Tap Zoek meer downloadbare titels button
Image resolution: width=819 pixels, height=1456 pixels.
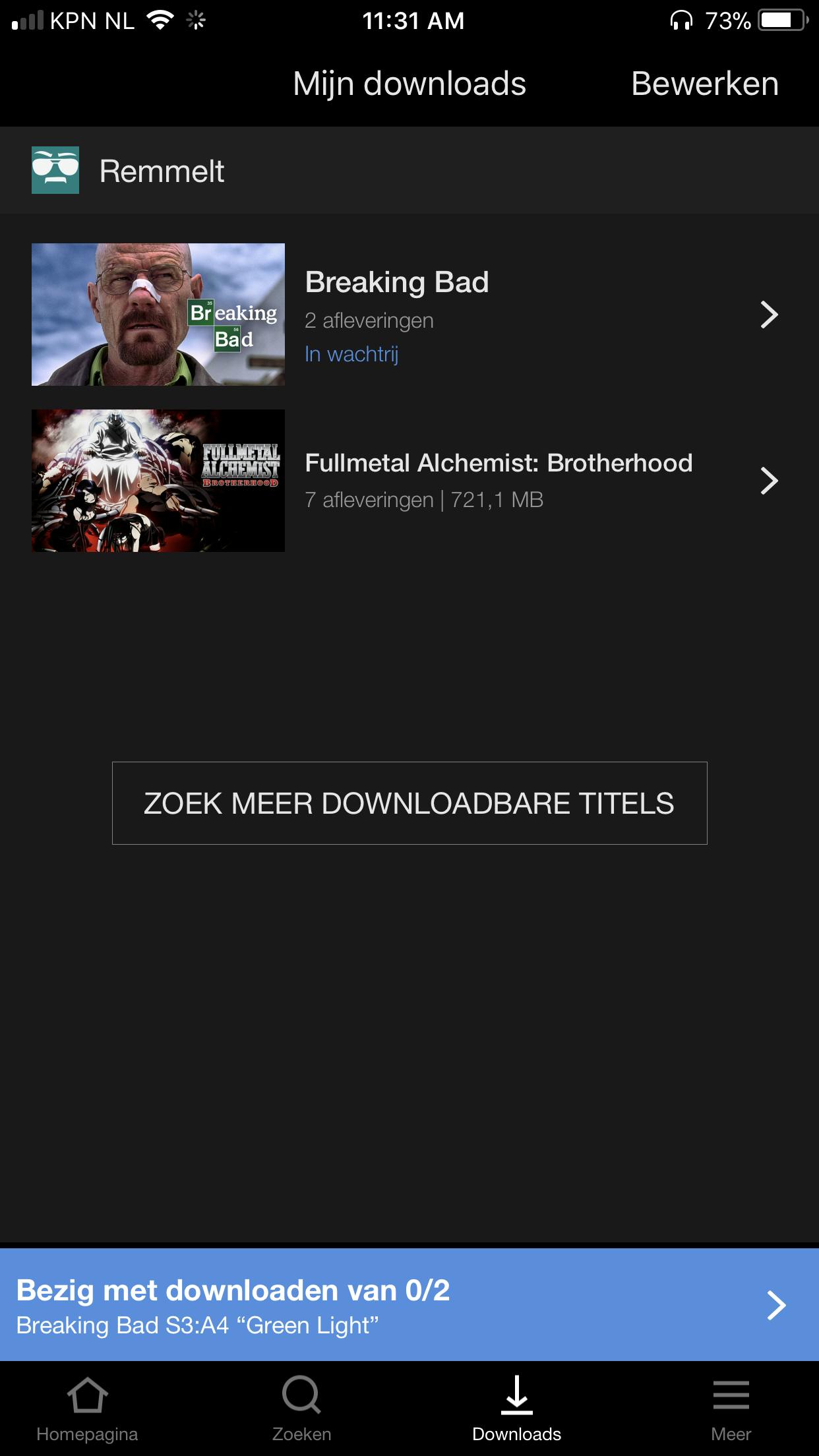(409, 803)
